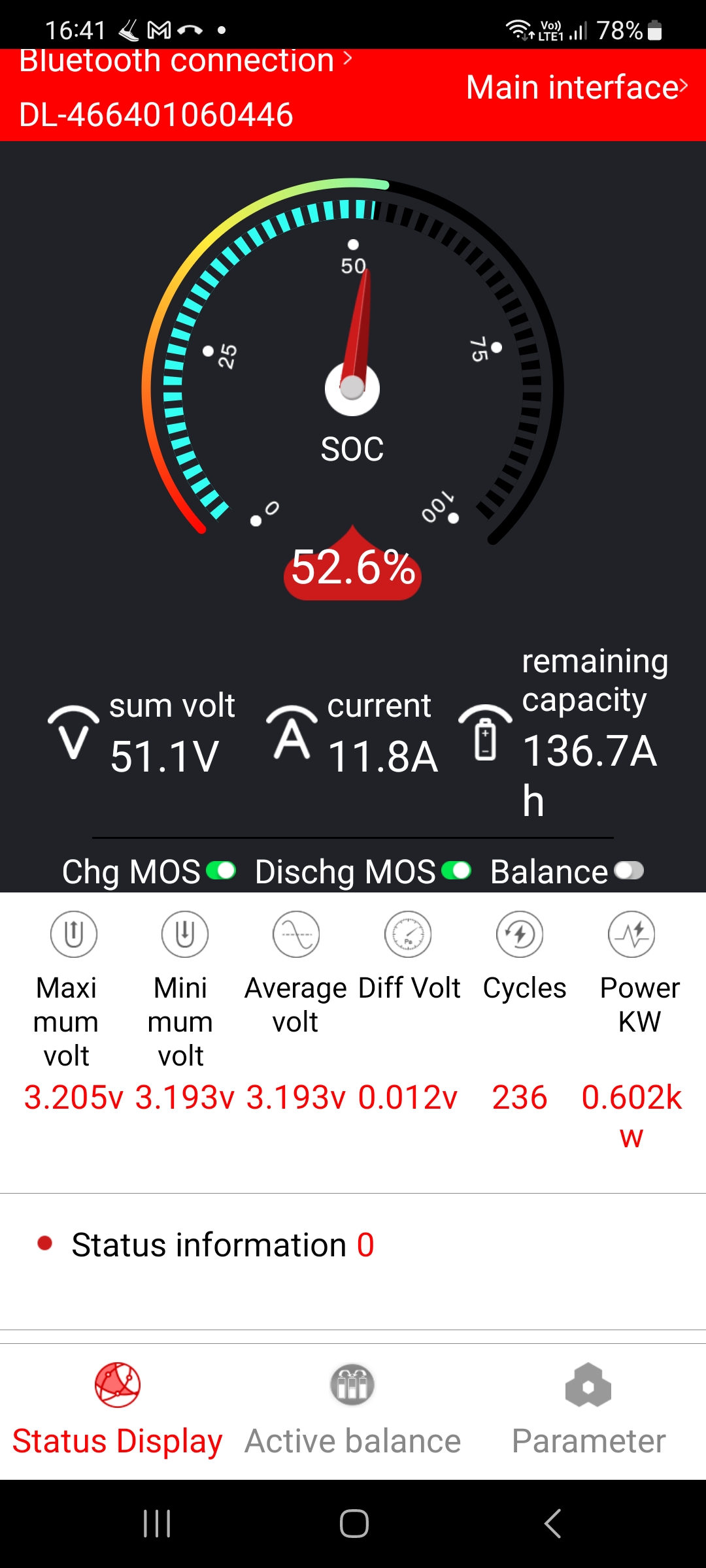Tap the system back button
The width and height of the screenshot is (706, 1568).
coord(552,1524)
